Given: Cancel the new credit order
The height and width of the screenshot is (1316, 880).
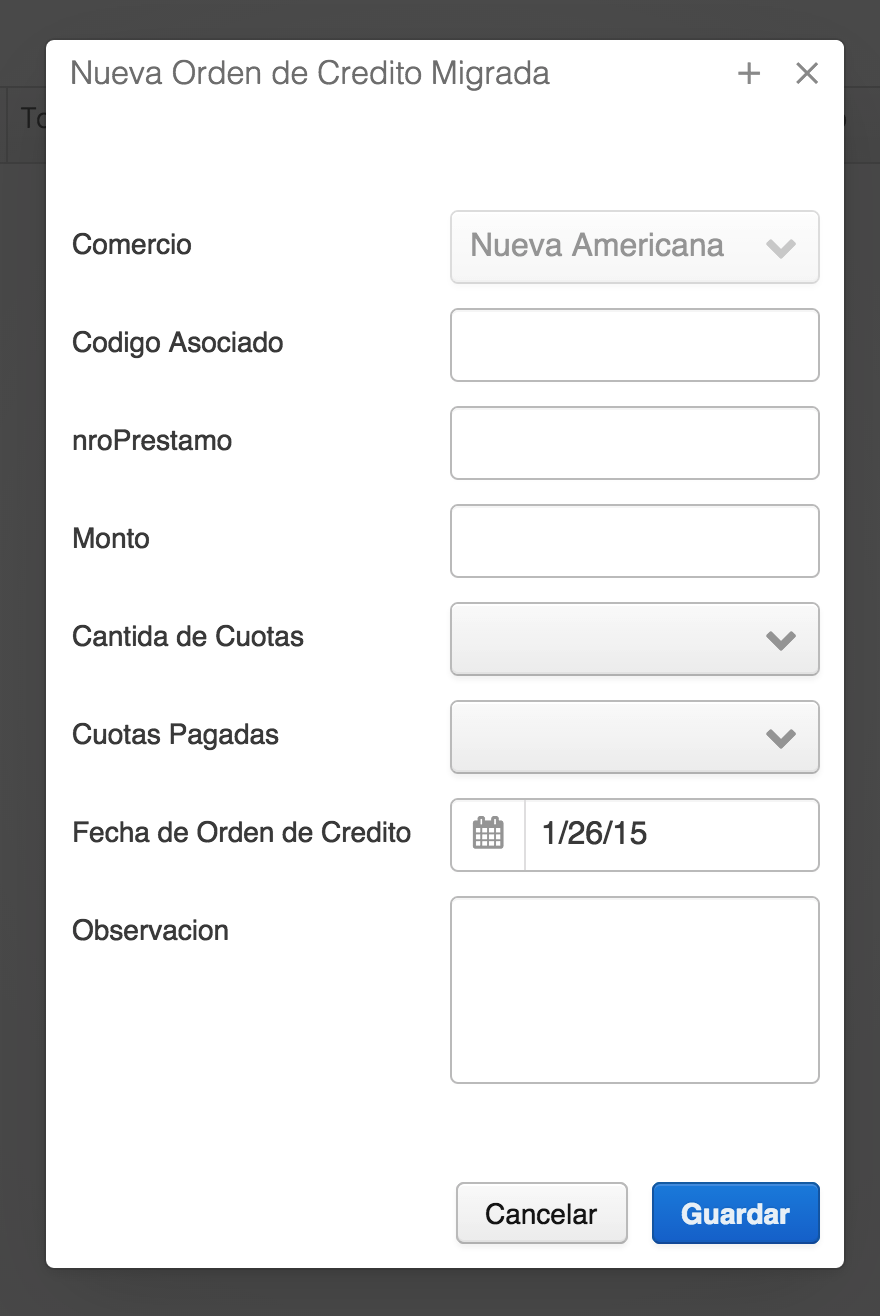Looking at the screenshot, I should pos(541,1213).
